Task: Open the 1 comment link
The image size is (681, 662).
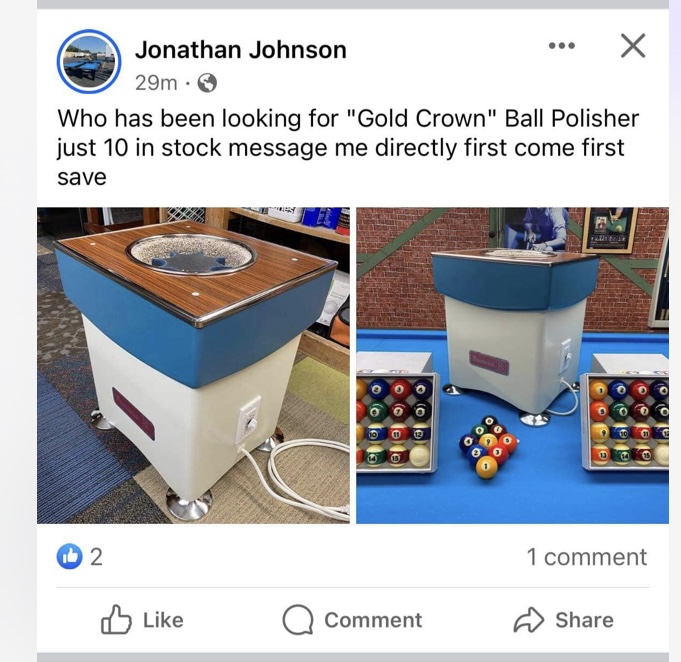Action: (586, 557)
